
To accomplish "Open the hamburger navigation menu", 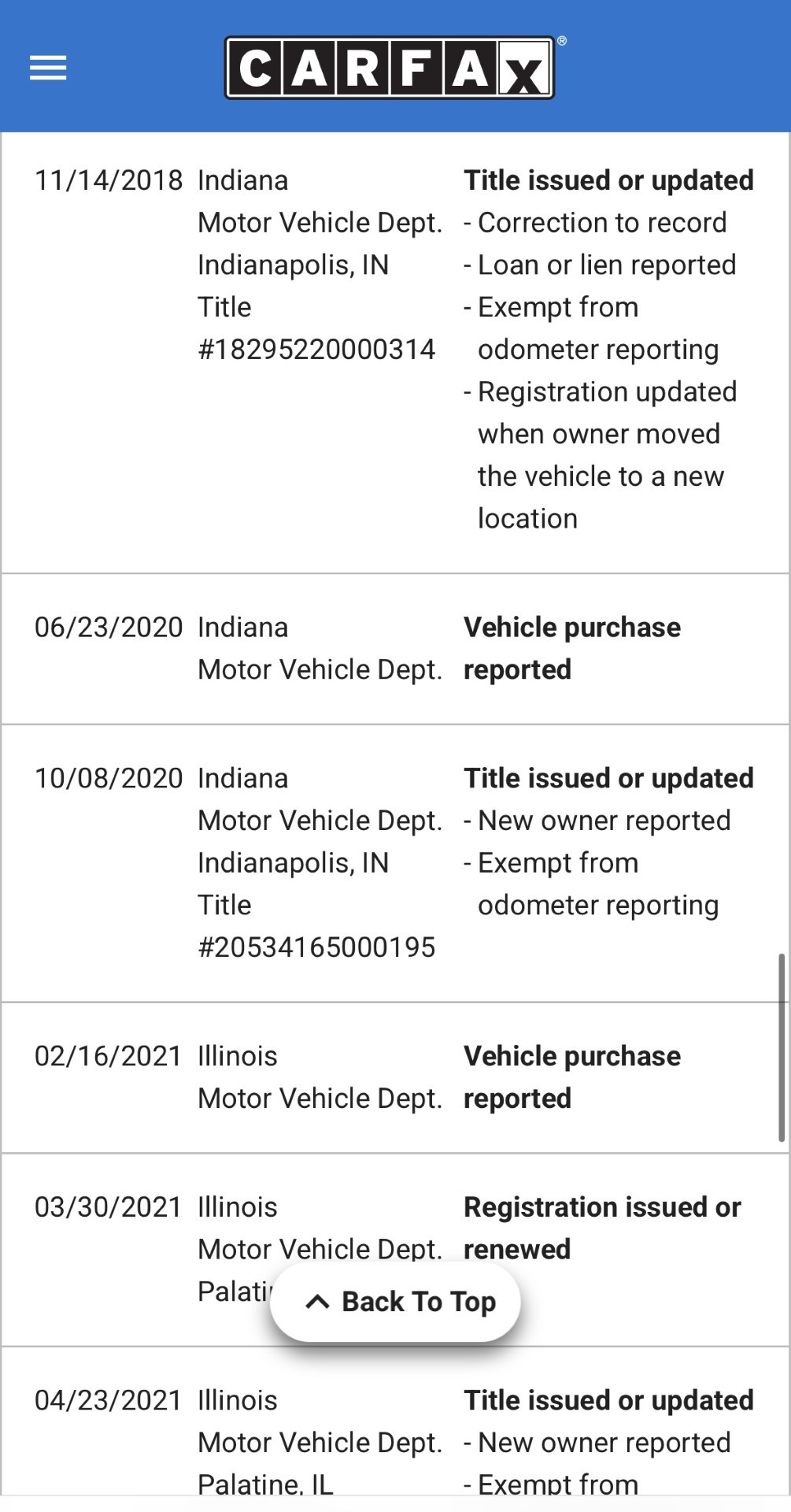I will tap(48, 69).
